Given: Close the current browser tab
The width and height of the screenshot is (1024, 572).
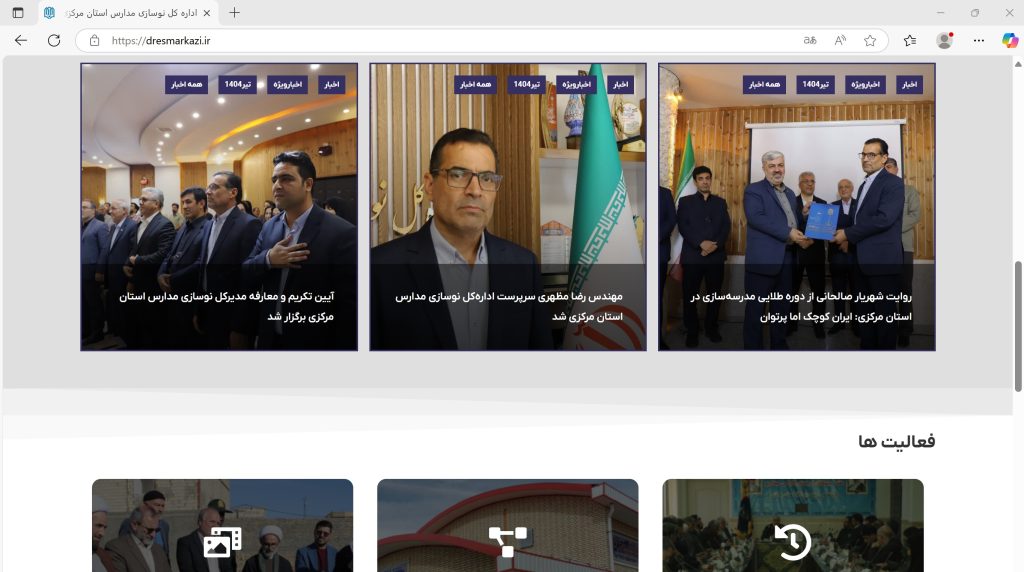Looking at the screenshot, I should [207, 13].
